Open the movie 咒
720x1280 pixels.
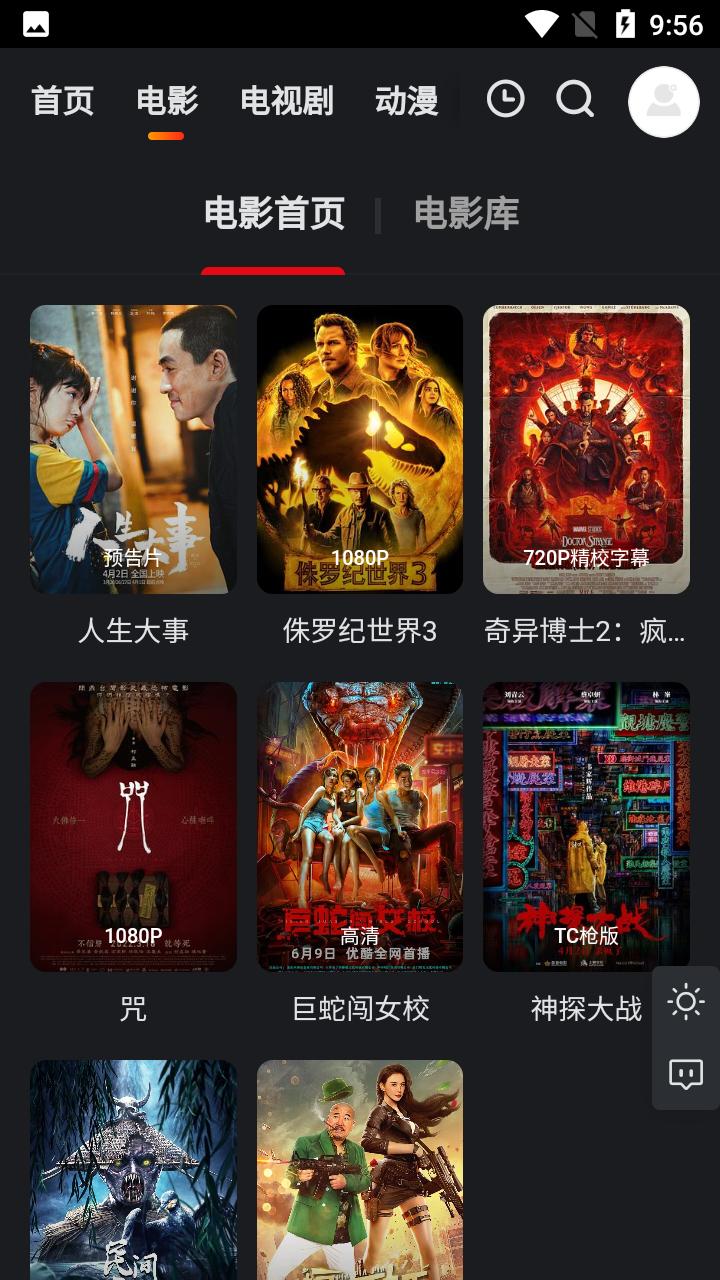click(x=133, y=827)
